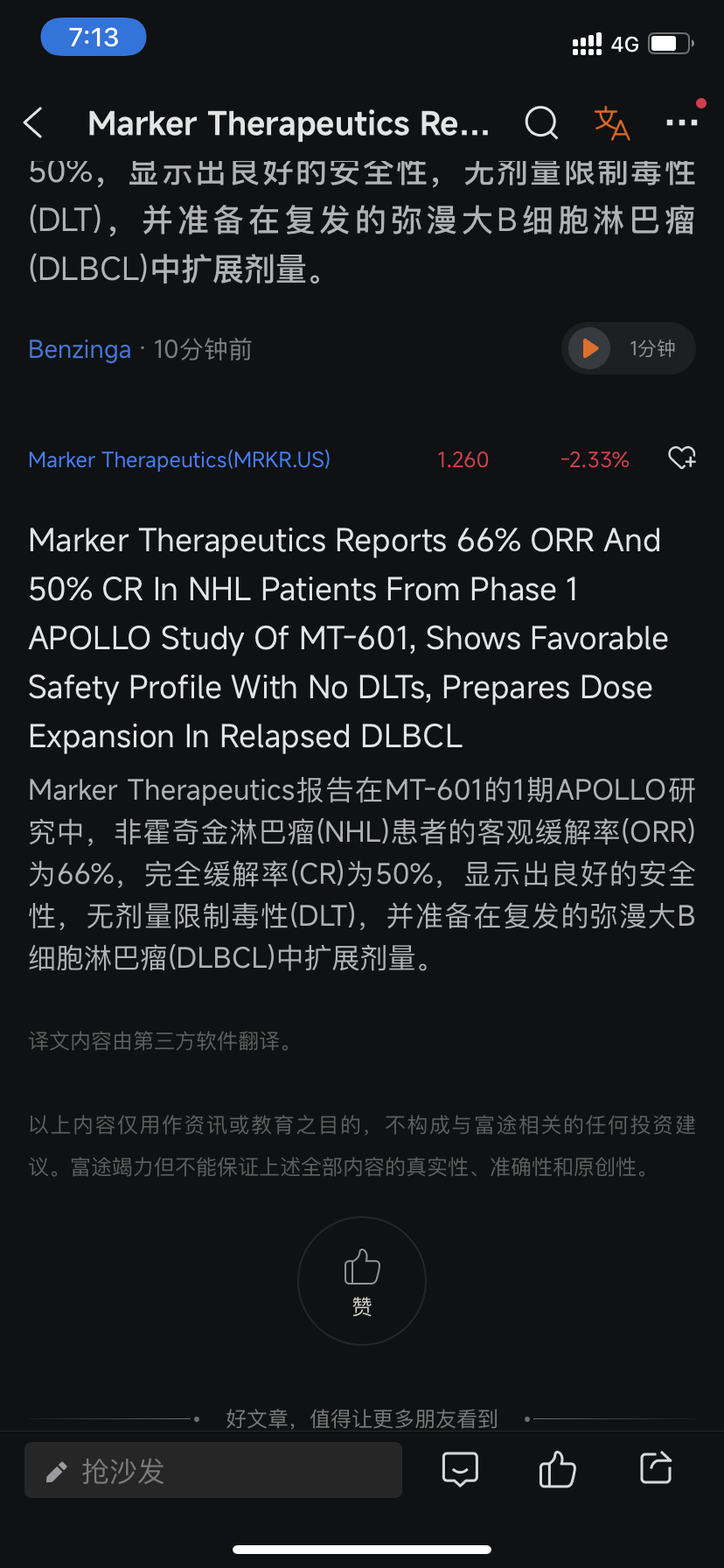Image resolution: width=724 pixels, height=1568 pixels.
Task: Open the search icon in header
Action: (541, 123)
